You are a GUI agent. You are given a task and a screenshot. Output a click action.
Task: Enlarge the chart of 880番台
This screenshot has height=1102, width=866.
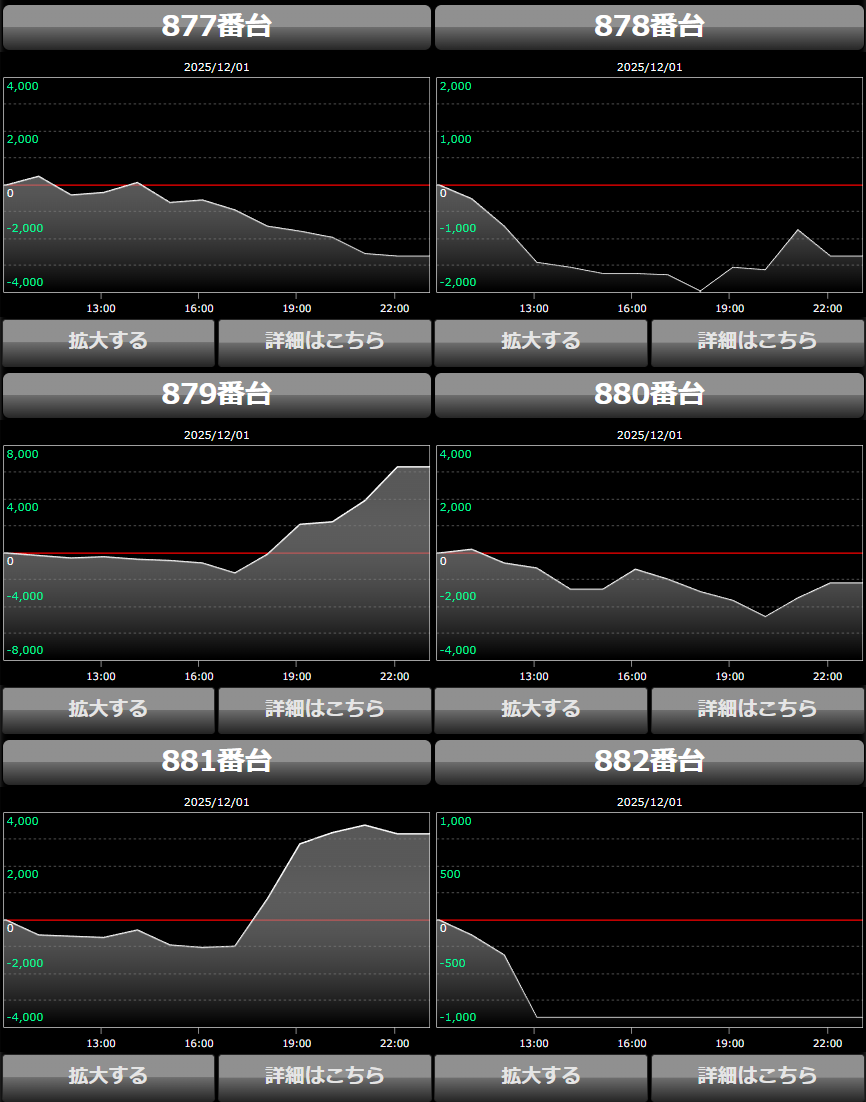(541, 710)
